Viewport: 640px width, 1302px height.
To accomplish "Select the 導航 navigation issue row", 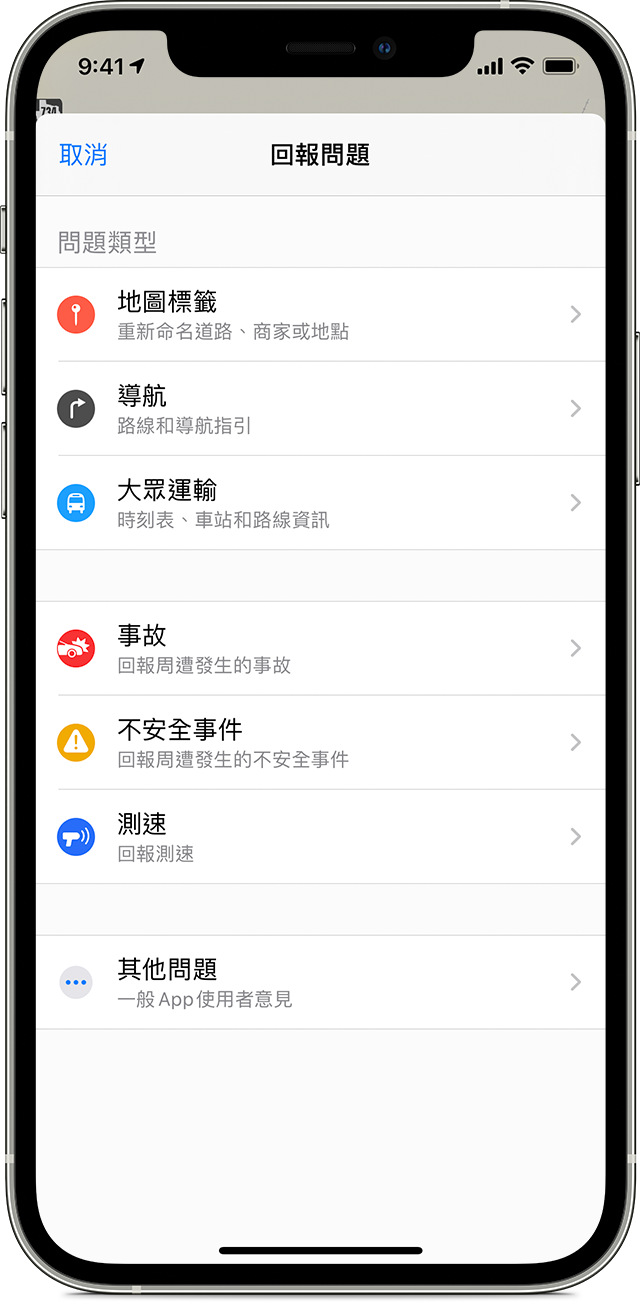I will tap(320, 409).
